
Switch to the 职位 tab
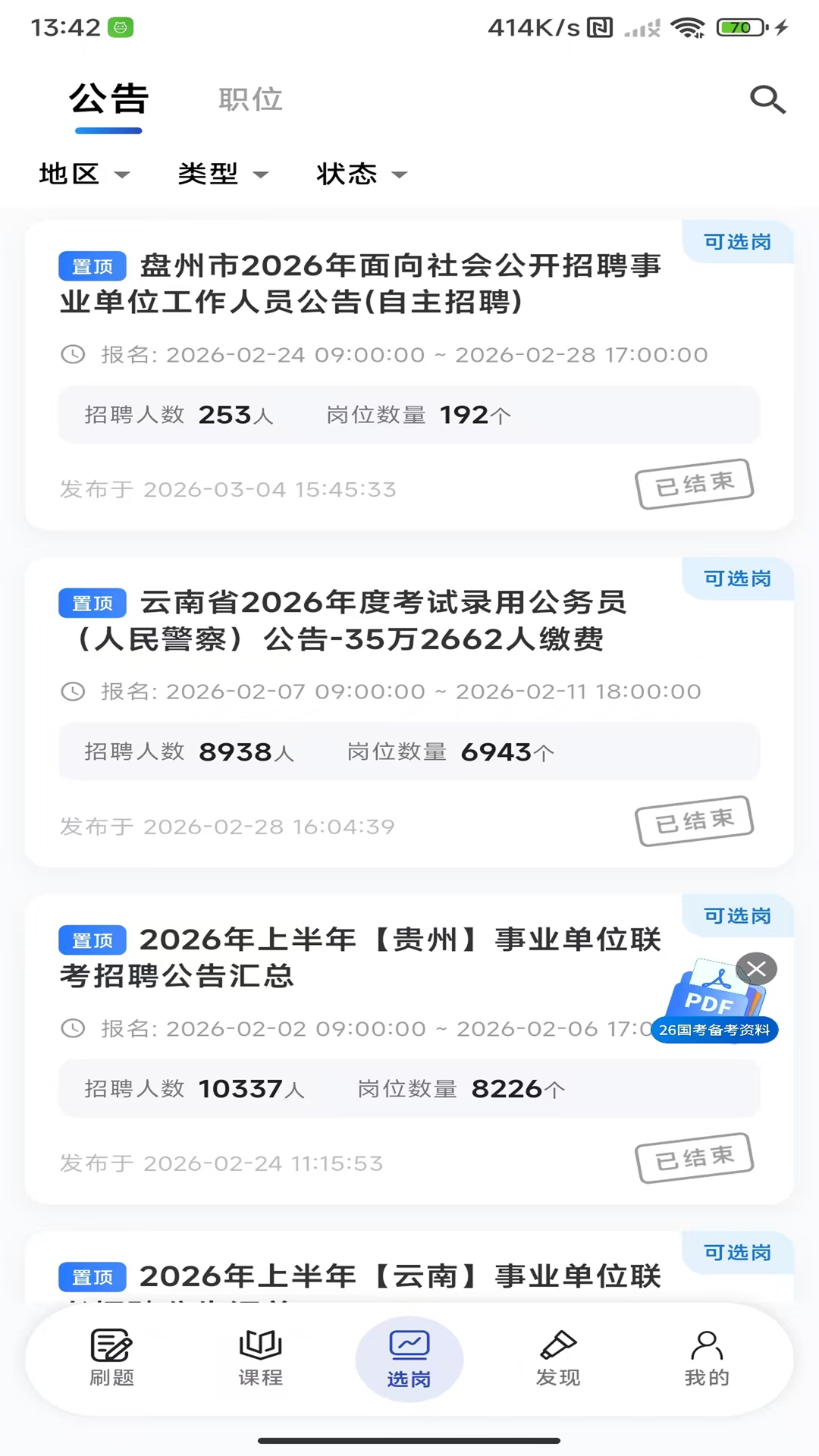(250, 99)
